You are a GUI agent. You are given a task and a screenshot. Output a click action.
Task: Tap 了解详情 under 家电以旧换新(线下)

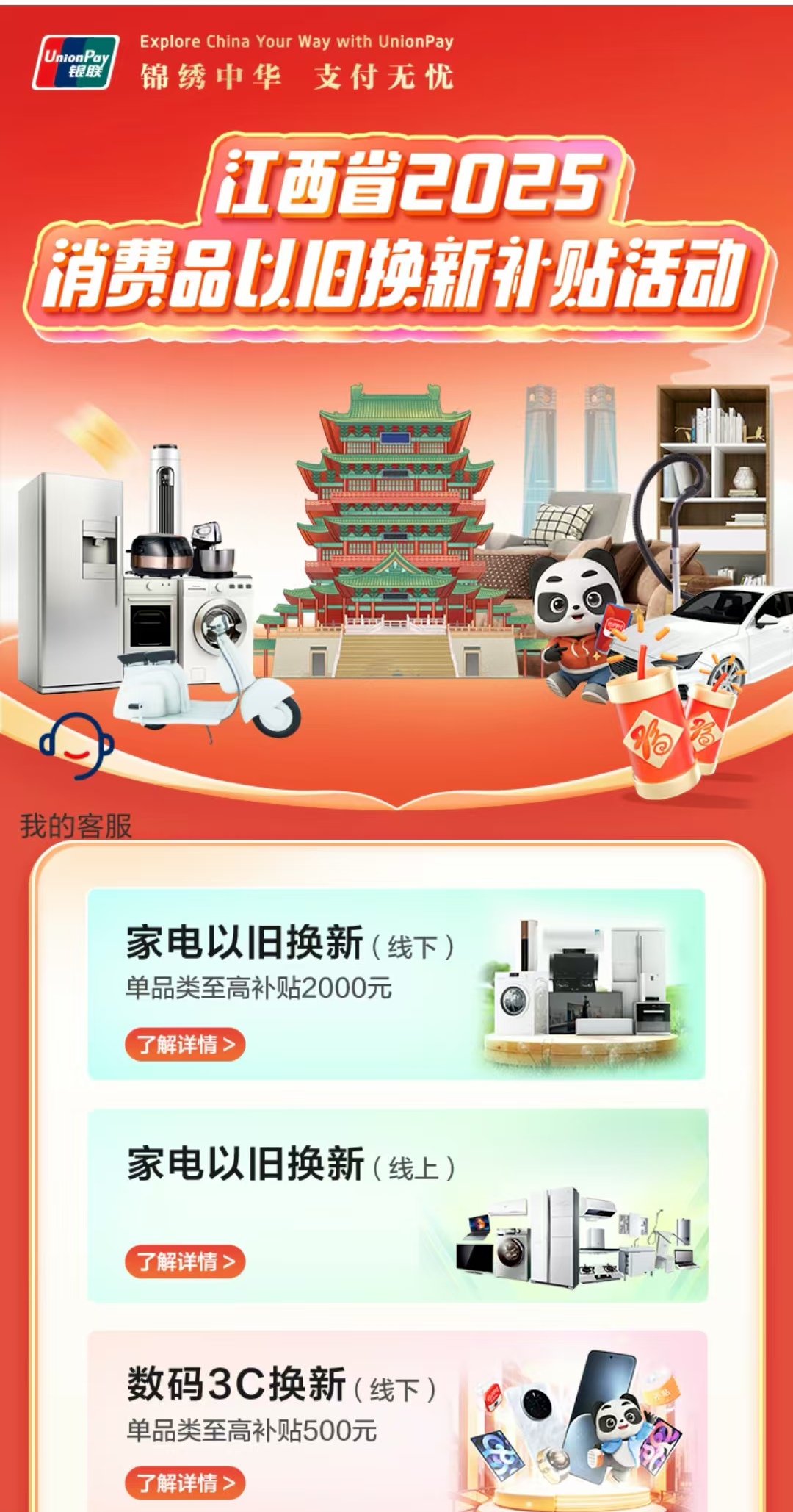click(185, 1044)
